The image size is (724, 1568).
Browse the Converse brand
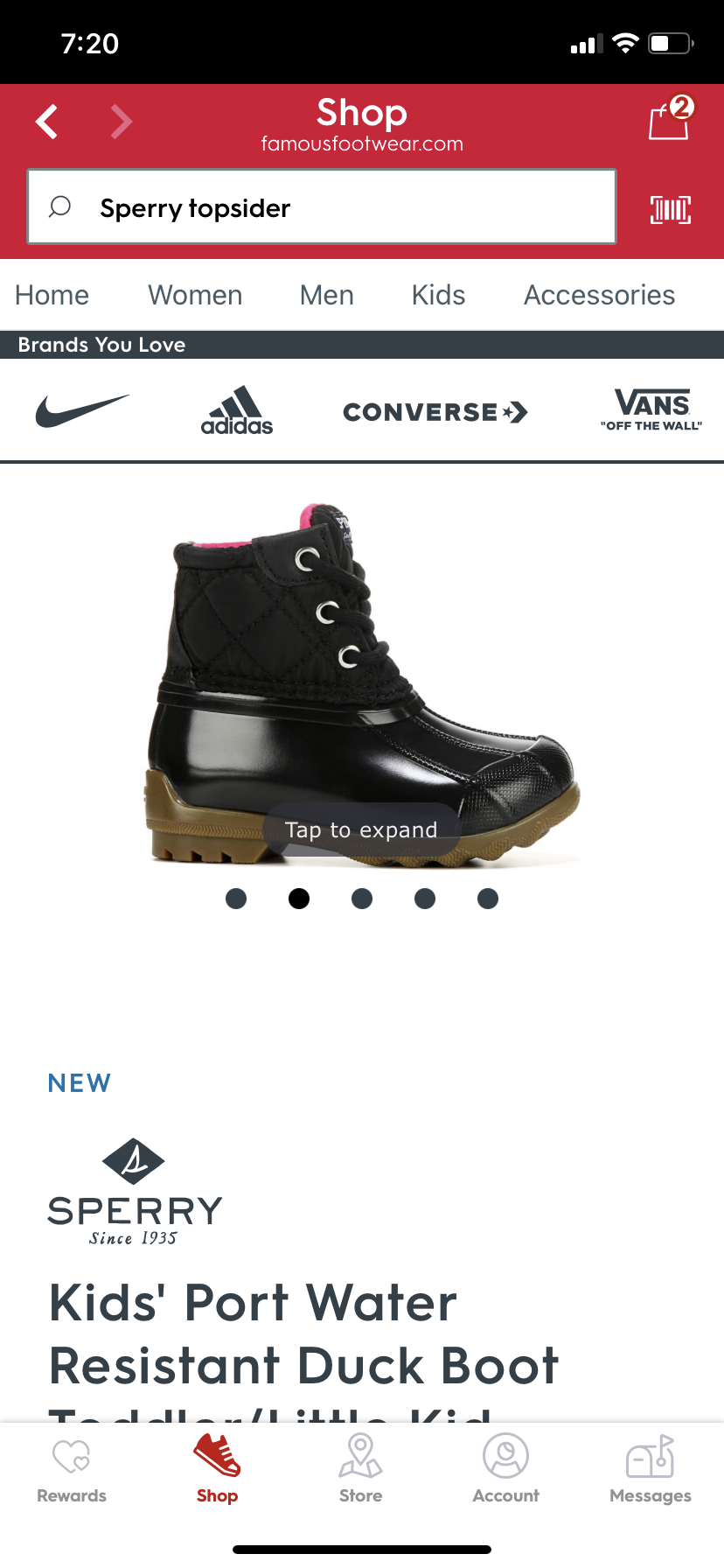[435, 411]
